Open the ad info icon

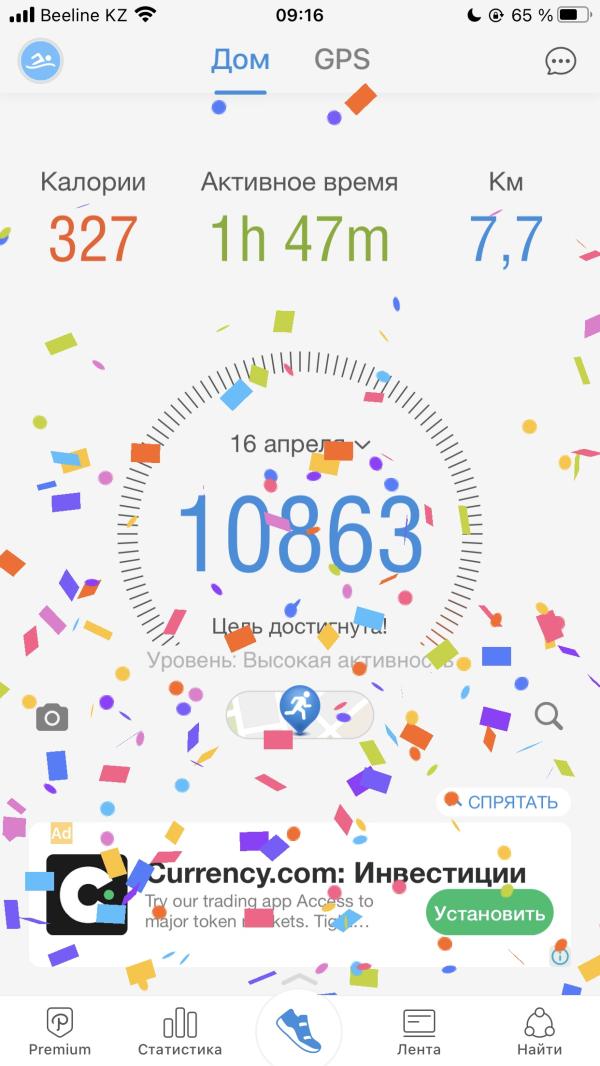[560, 957]
